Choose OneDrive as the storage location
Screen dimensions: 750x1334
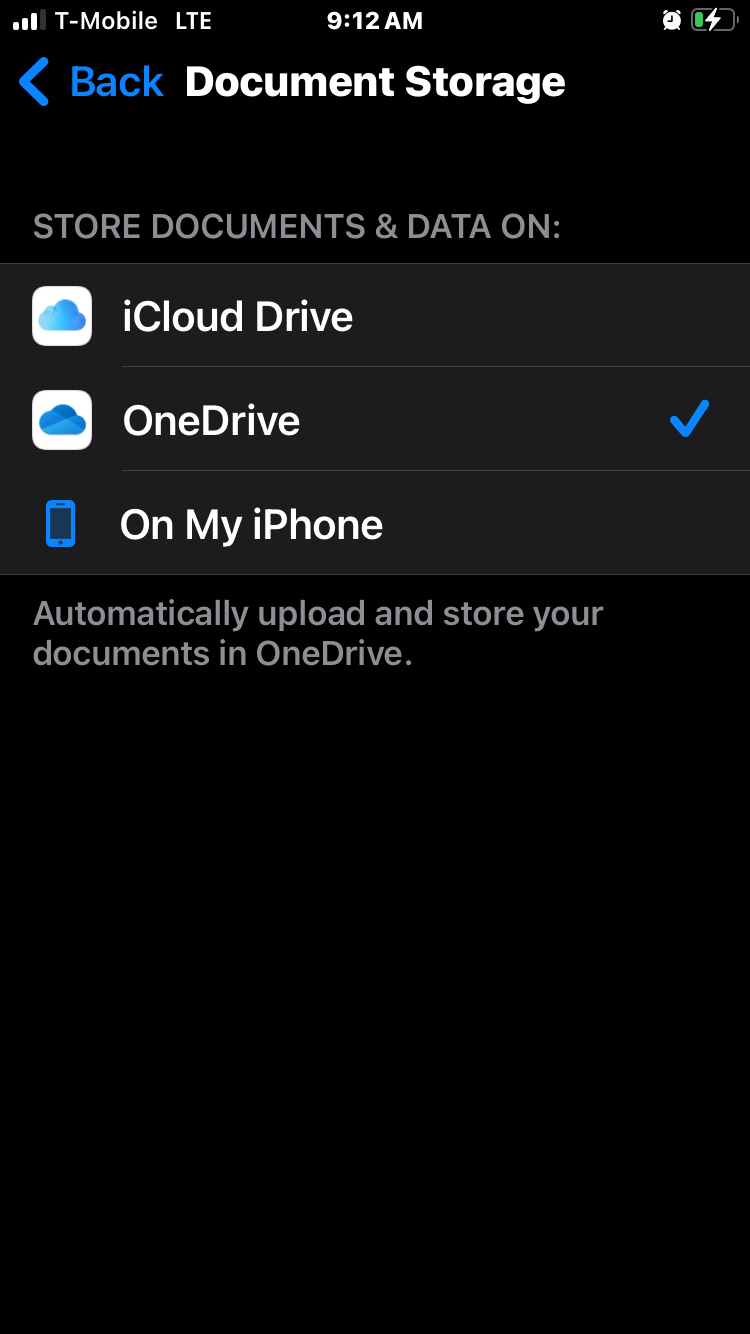coord(375,420)
